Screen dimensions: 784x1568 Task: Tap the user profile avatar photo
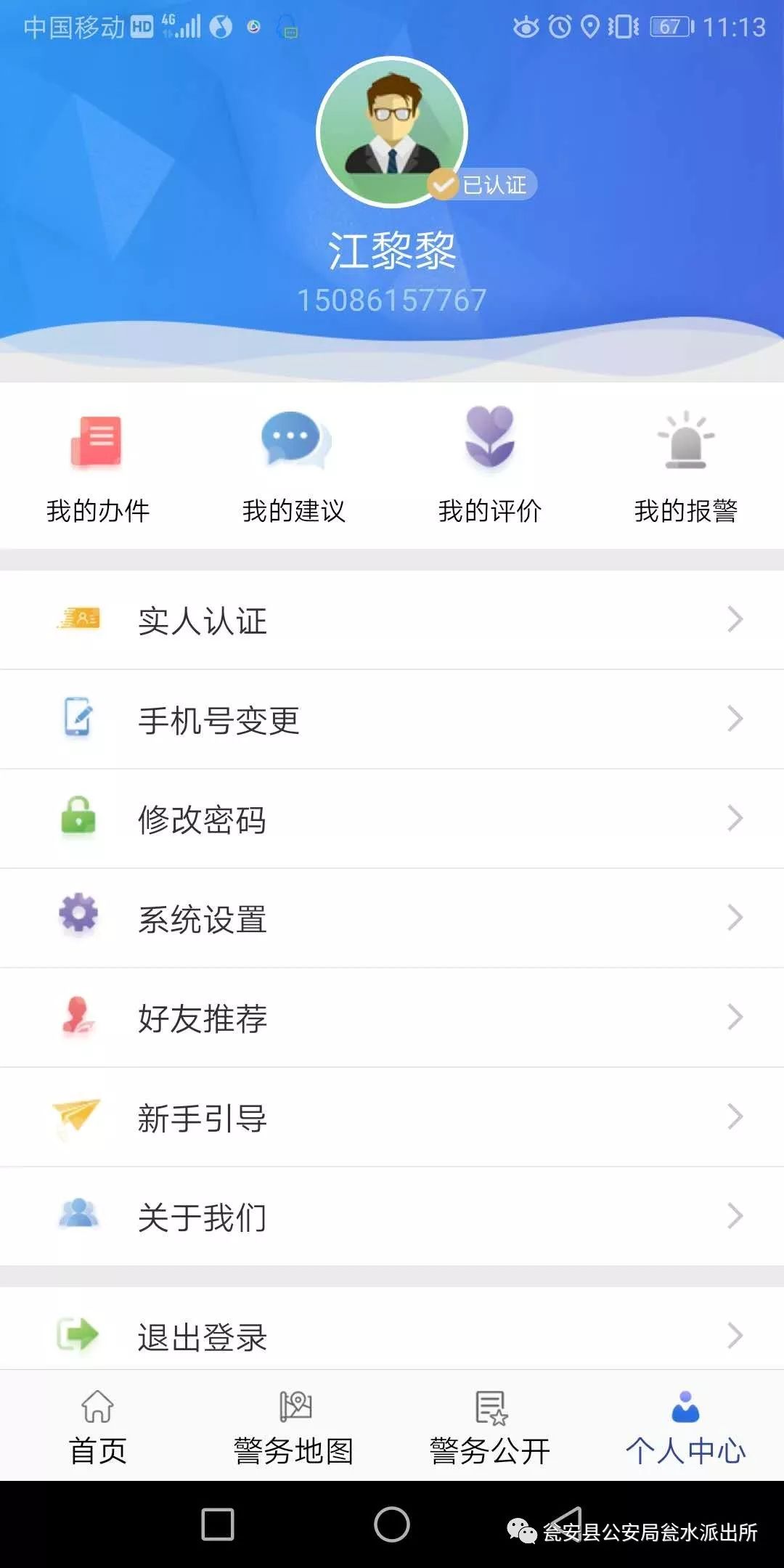pos(392,126)
